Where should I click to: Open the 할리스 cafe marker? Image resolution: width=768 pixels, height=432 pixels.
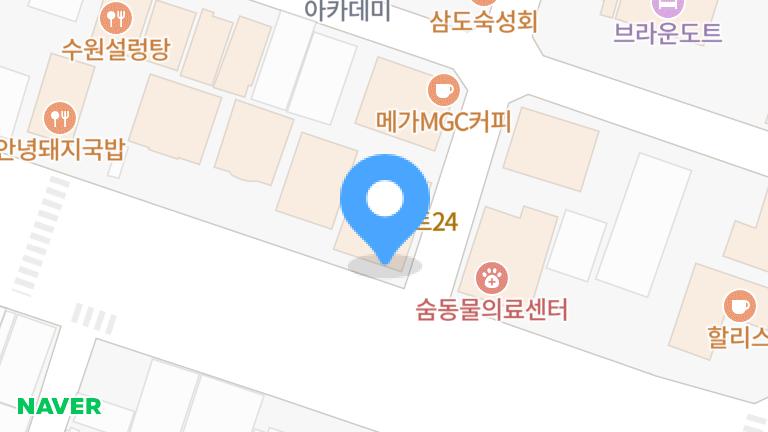[739, 303]
